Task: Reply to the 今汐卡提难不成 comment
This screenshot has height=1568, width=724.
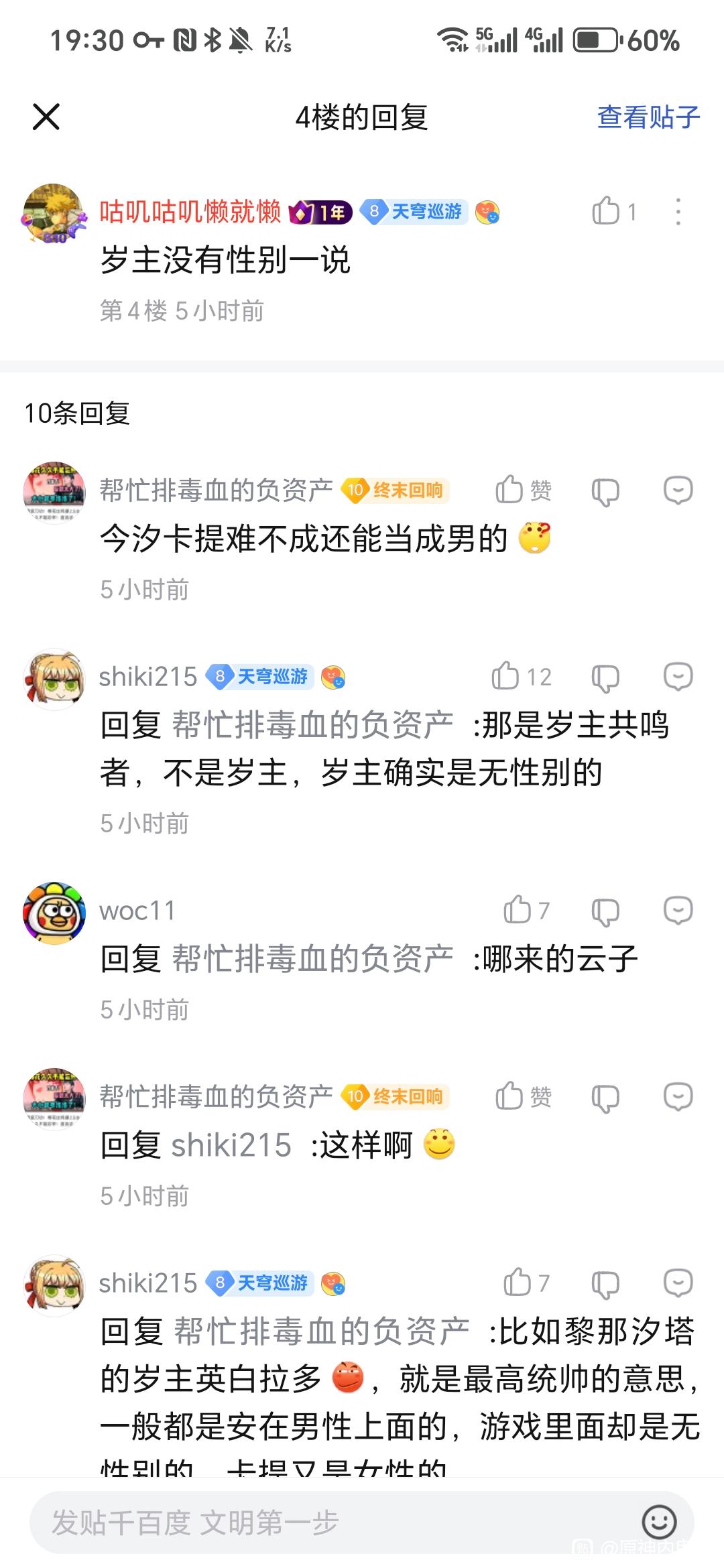Action: [678, 490]
